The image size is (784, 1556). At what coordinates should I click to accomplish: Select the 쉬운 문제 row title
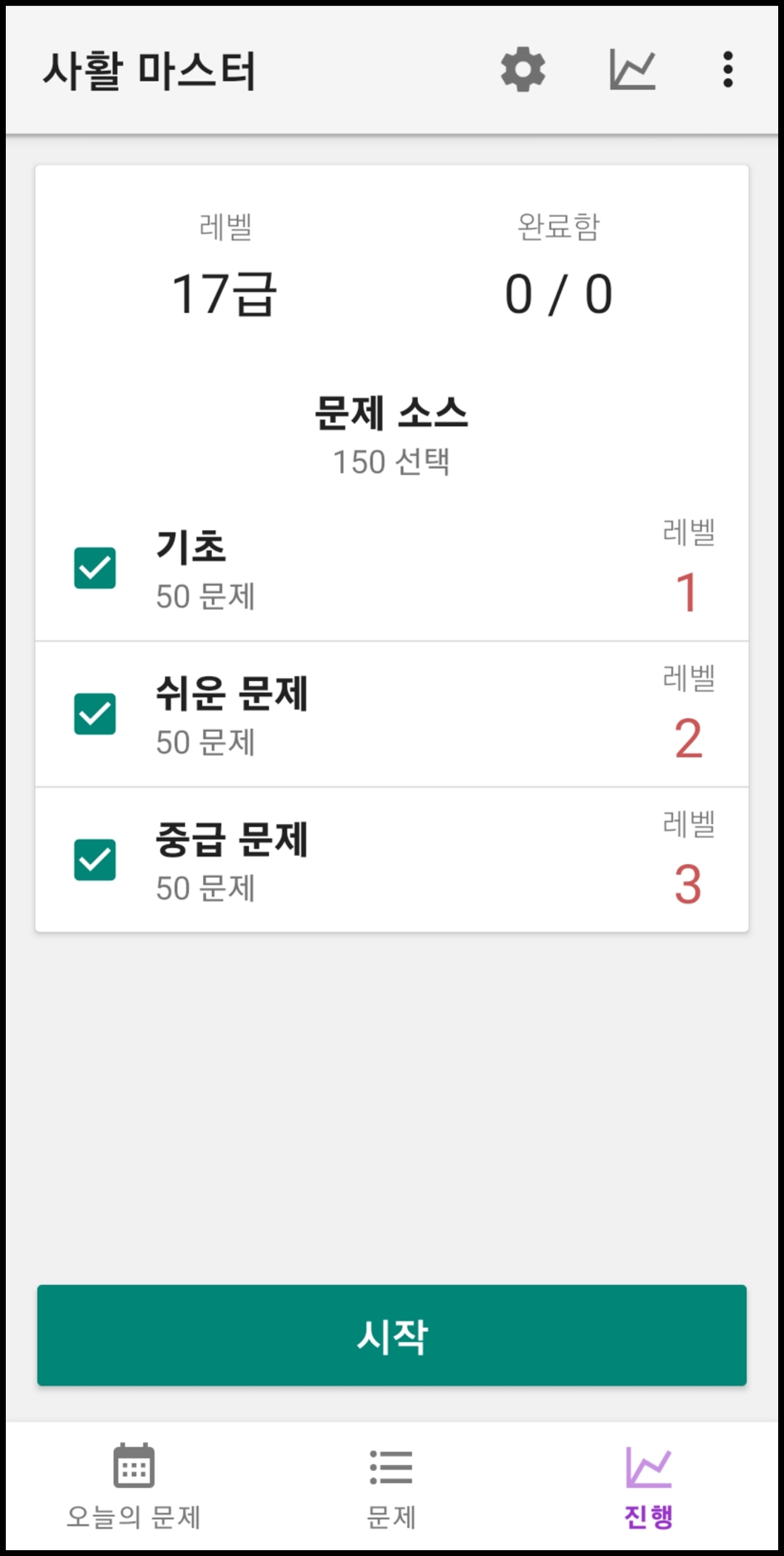232,693
